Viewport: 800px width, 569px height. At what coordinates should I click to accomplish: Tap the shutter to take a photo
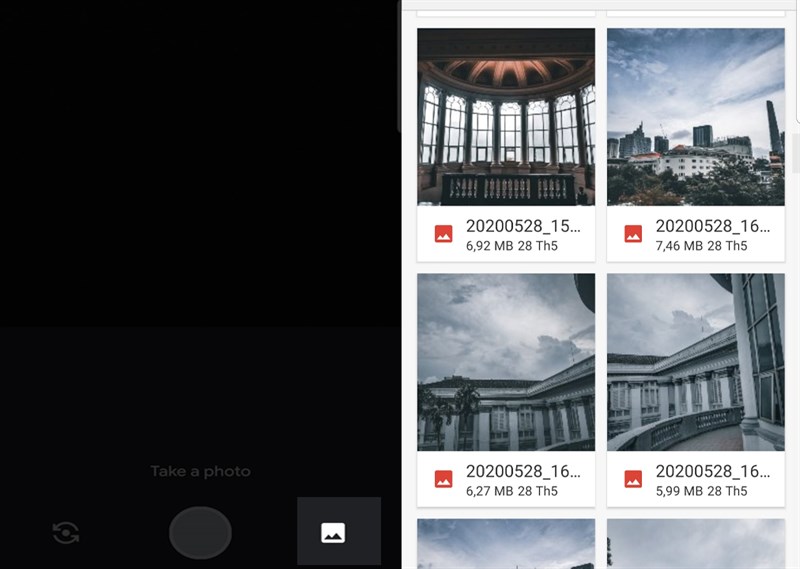click(x=200, y=532)
